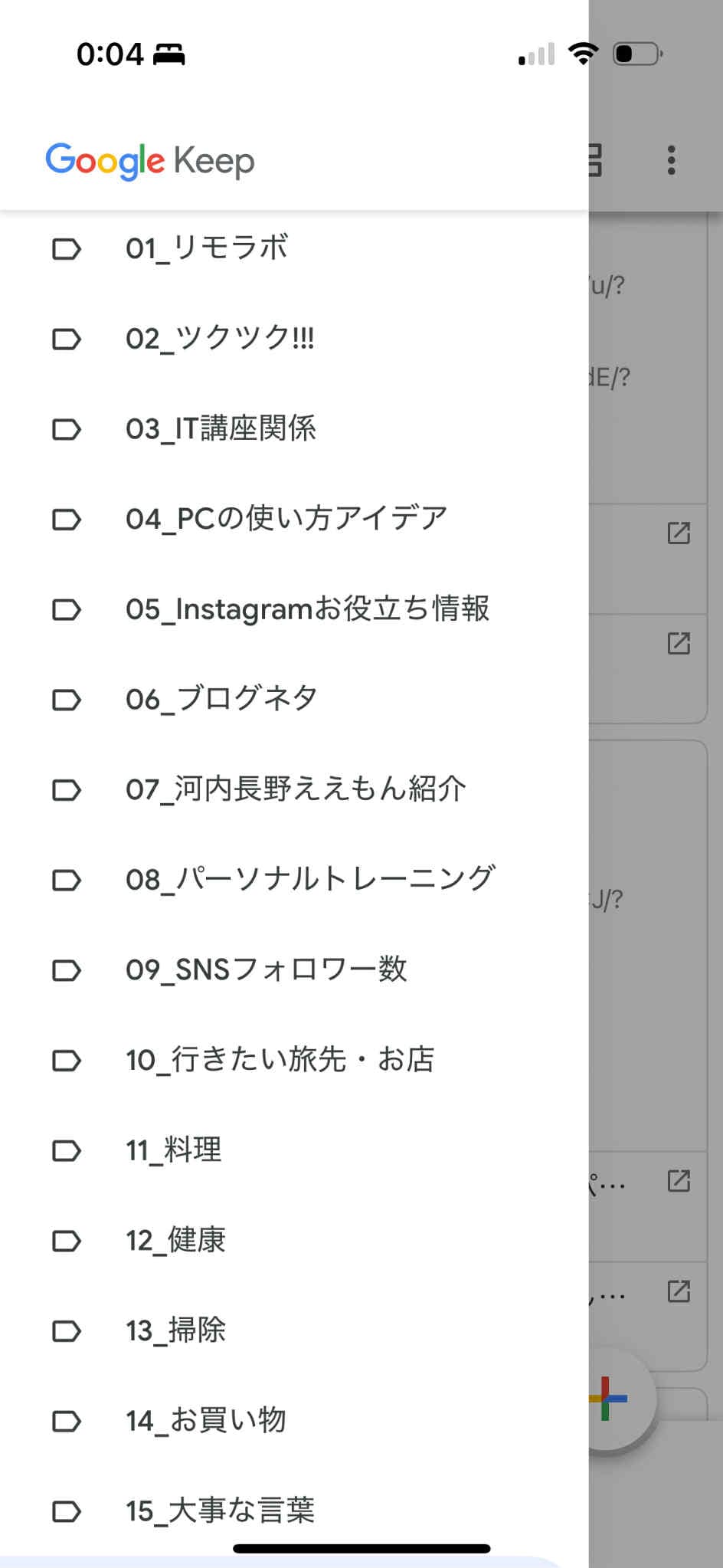Select the 14_お買い物 label
Viewport: 723px width, 1568px height.
pyautogui.click(x=294, y=1421)
